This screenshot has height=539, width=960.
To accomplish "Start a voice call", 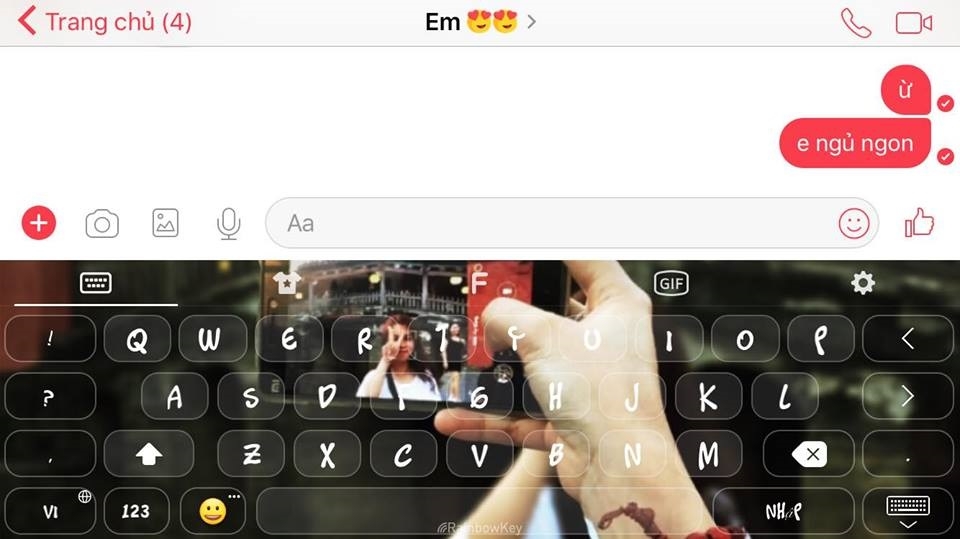I will click(856, 22).
